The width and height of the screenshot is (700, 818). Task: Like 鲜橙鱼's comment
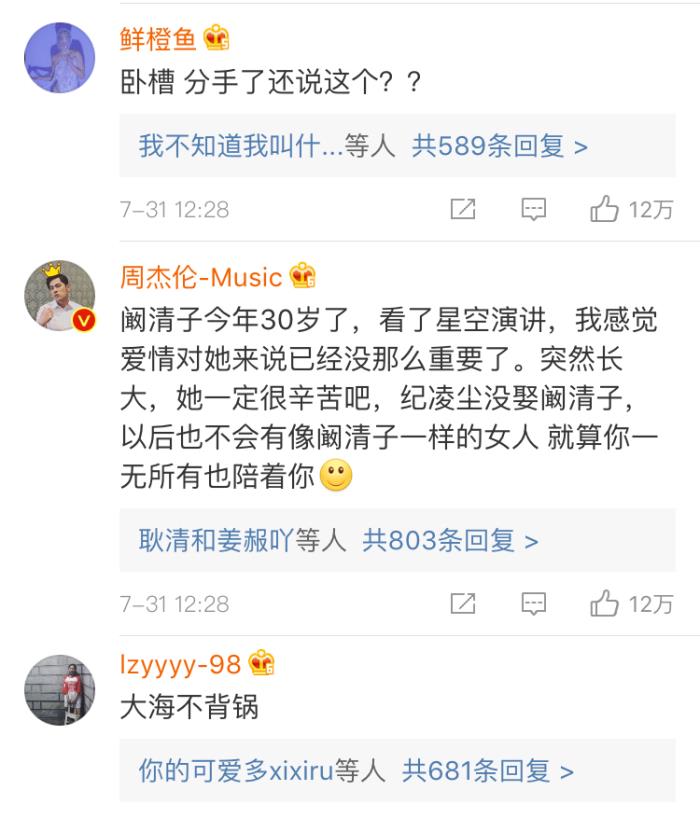(631, 209)
